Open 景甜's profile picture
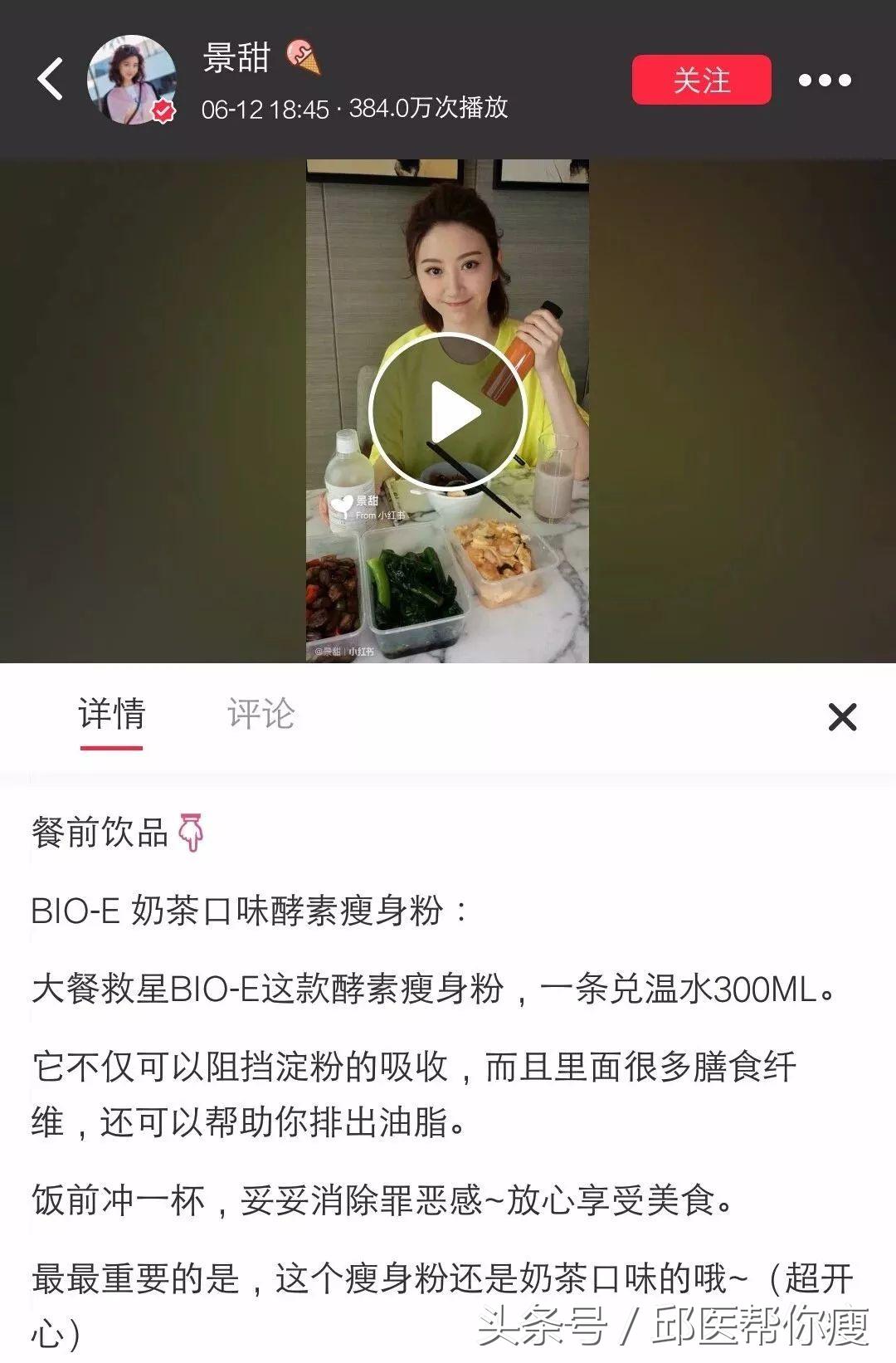 133,79
